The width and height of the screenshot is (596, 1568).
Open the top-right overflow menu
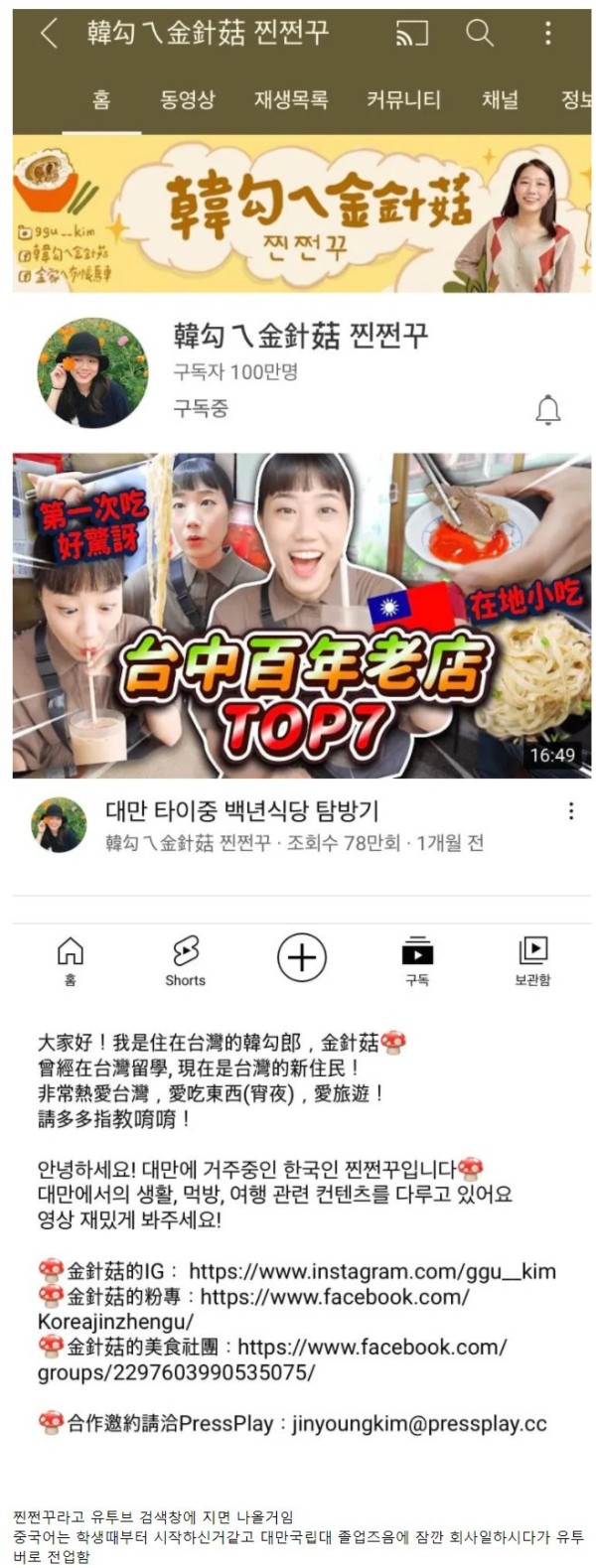546,33
